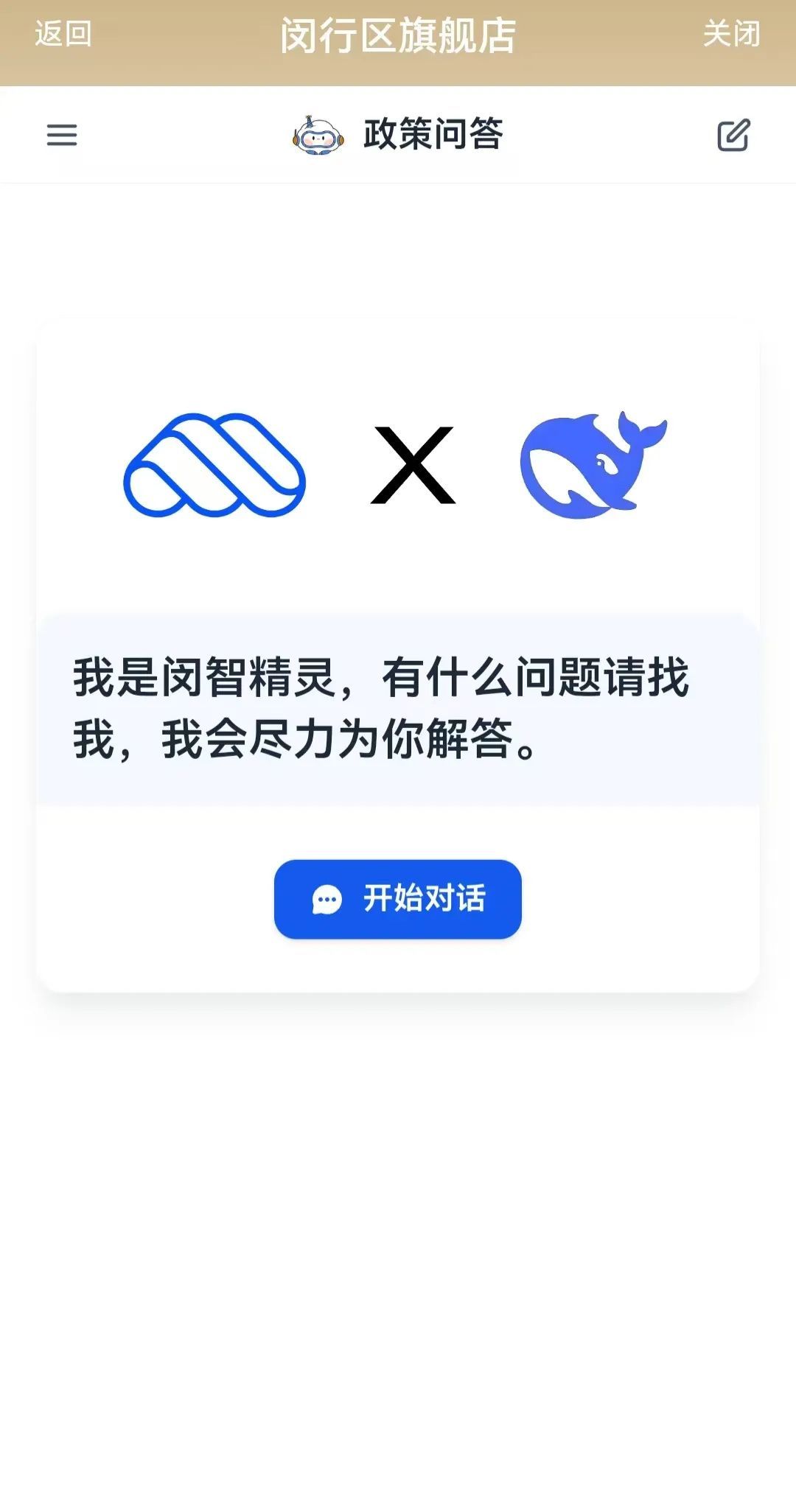
Task: Open the hamburger menu
Action: 62,135
